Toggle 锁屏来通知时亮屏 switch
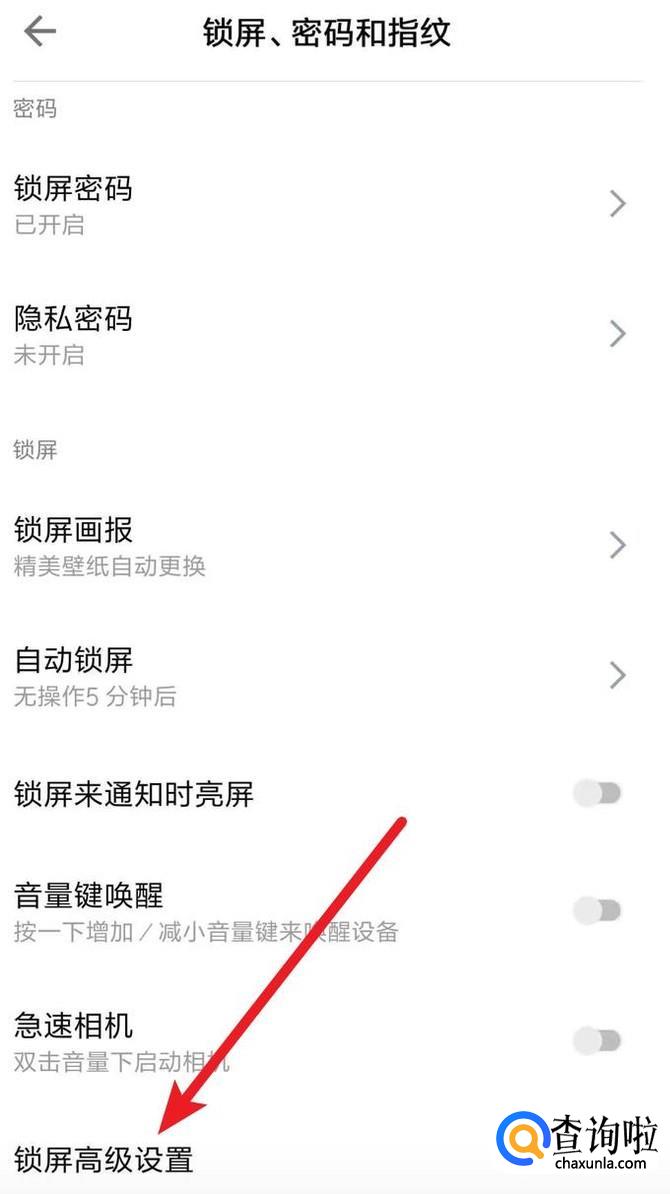 click(597, 794)
